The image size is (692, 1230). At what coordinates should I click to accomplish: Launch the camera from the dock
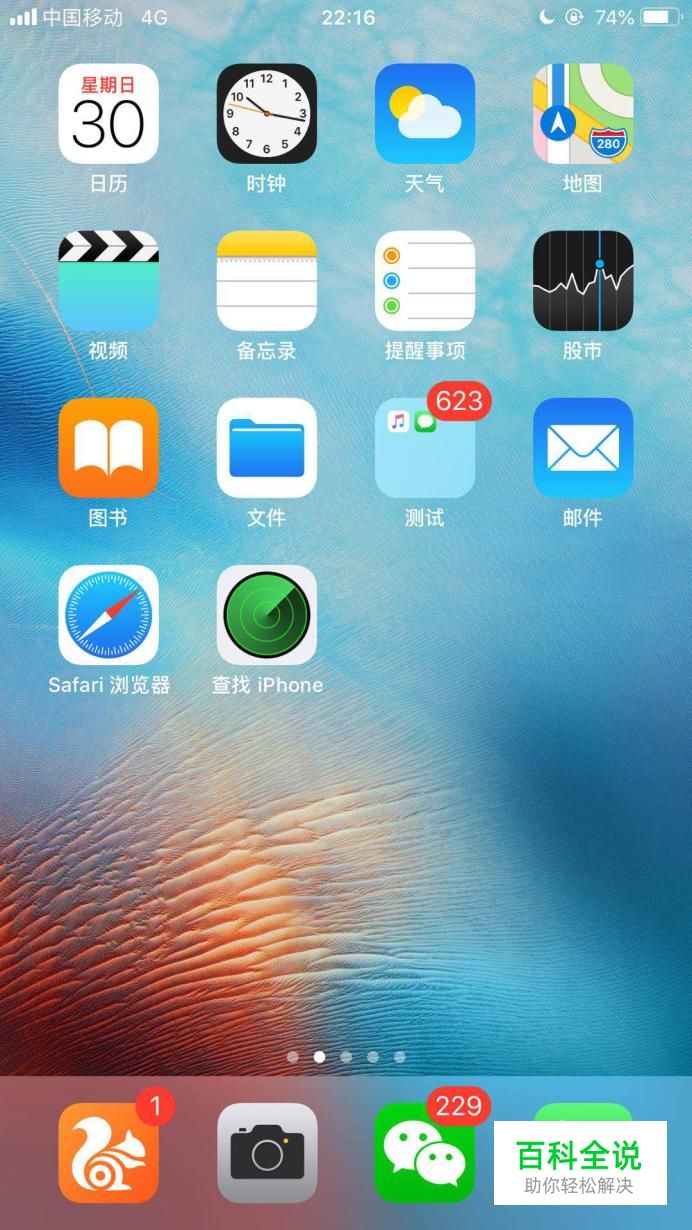(266, 1153)
